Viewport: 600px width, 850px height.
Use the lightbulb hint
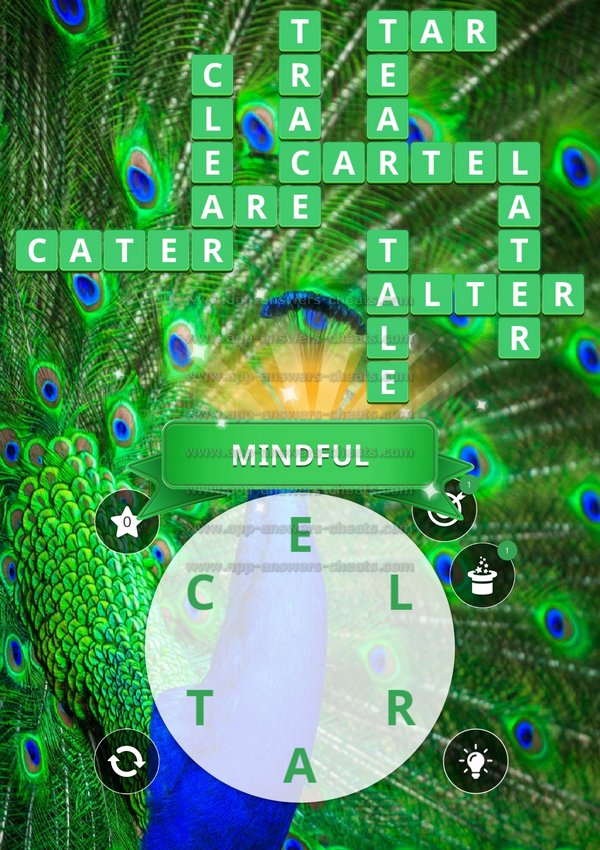pyautogui.click(x=475, y=762)
